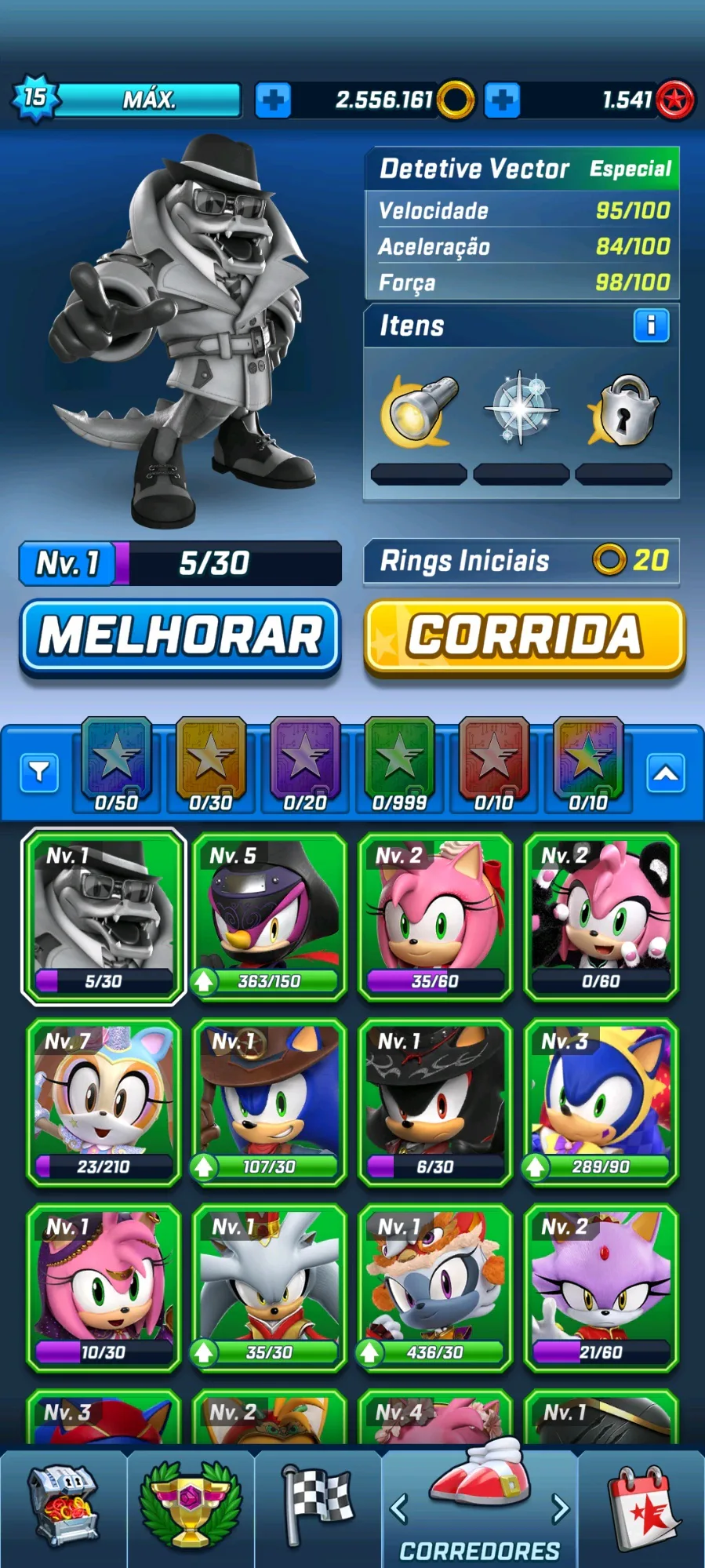Tap the MELHORAR upgrade button

(180, 635)
